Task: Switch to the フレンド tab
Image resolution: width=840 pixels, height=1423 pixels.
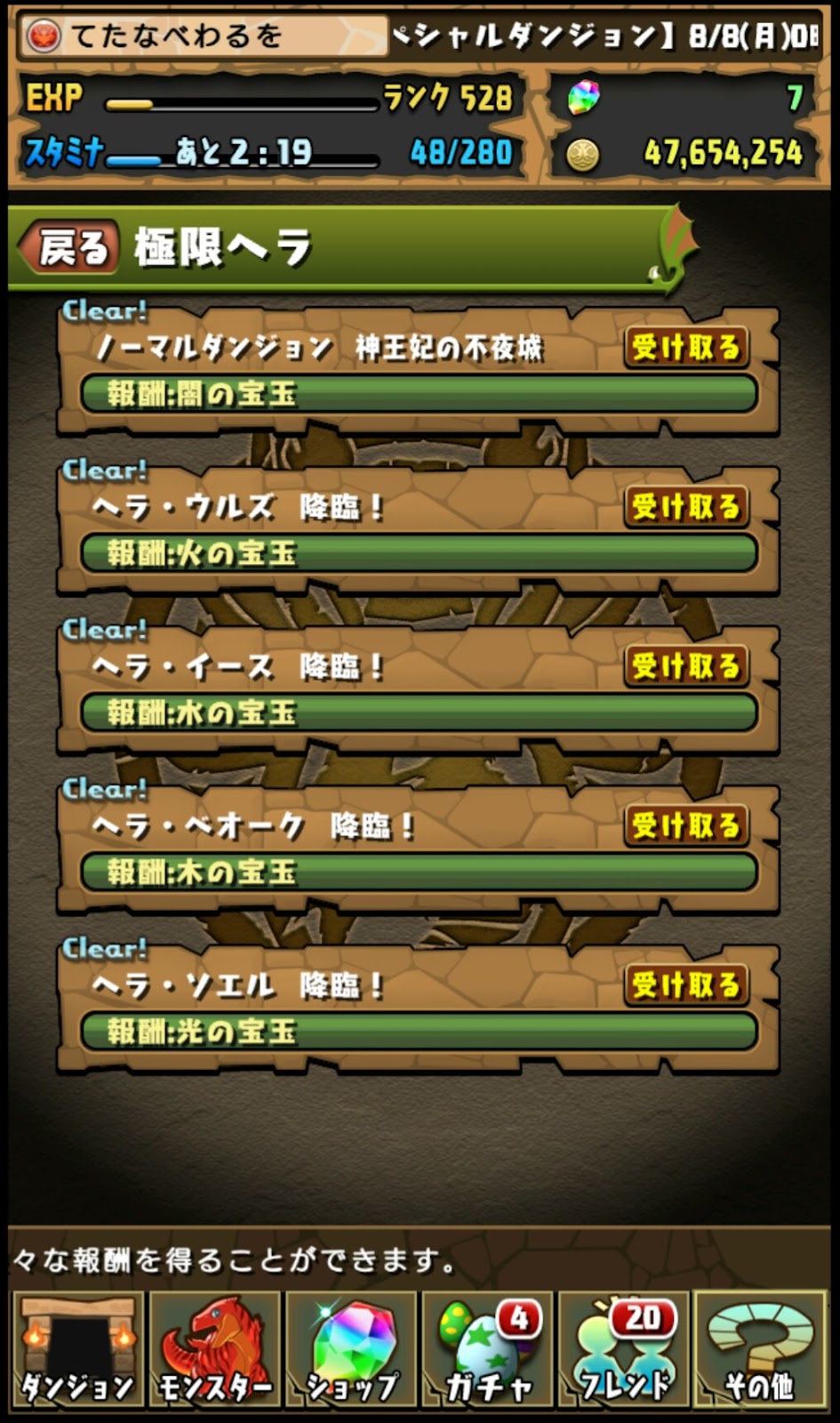Action: (x=623, y=1349)
